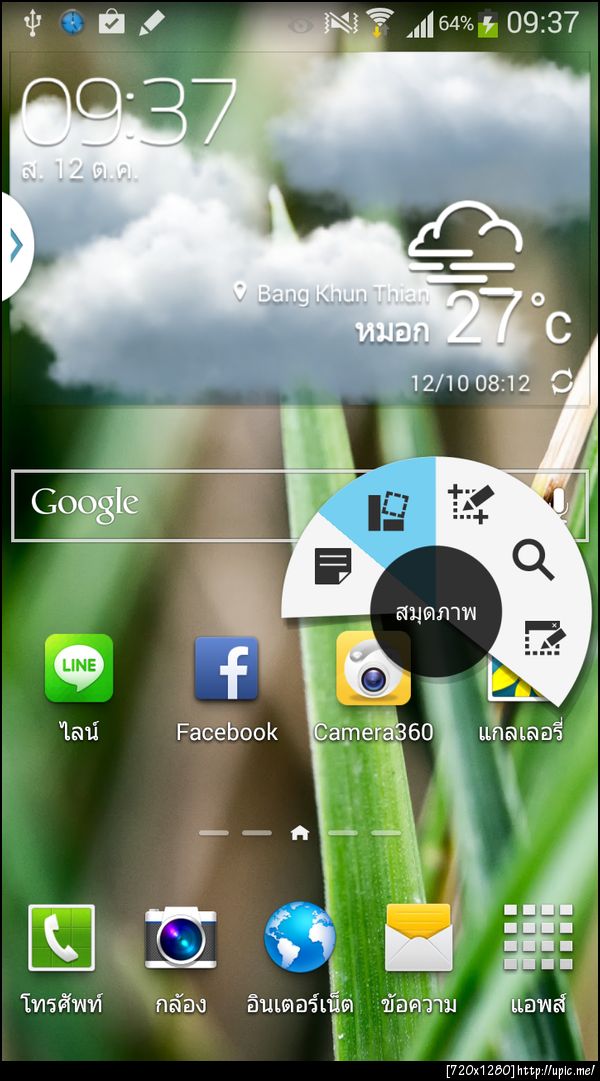Open messages (ข้อความ)
The image size is (600, 1081).
pos(419,938)
